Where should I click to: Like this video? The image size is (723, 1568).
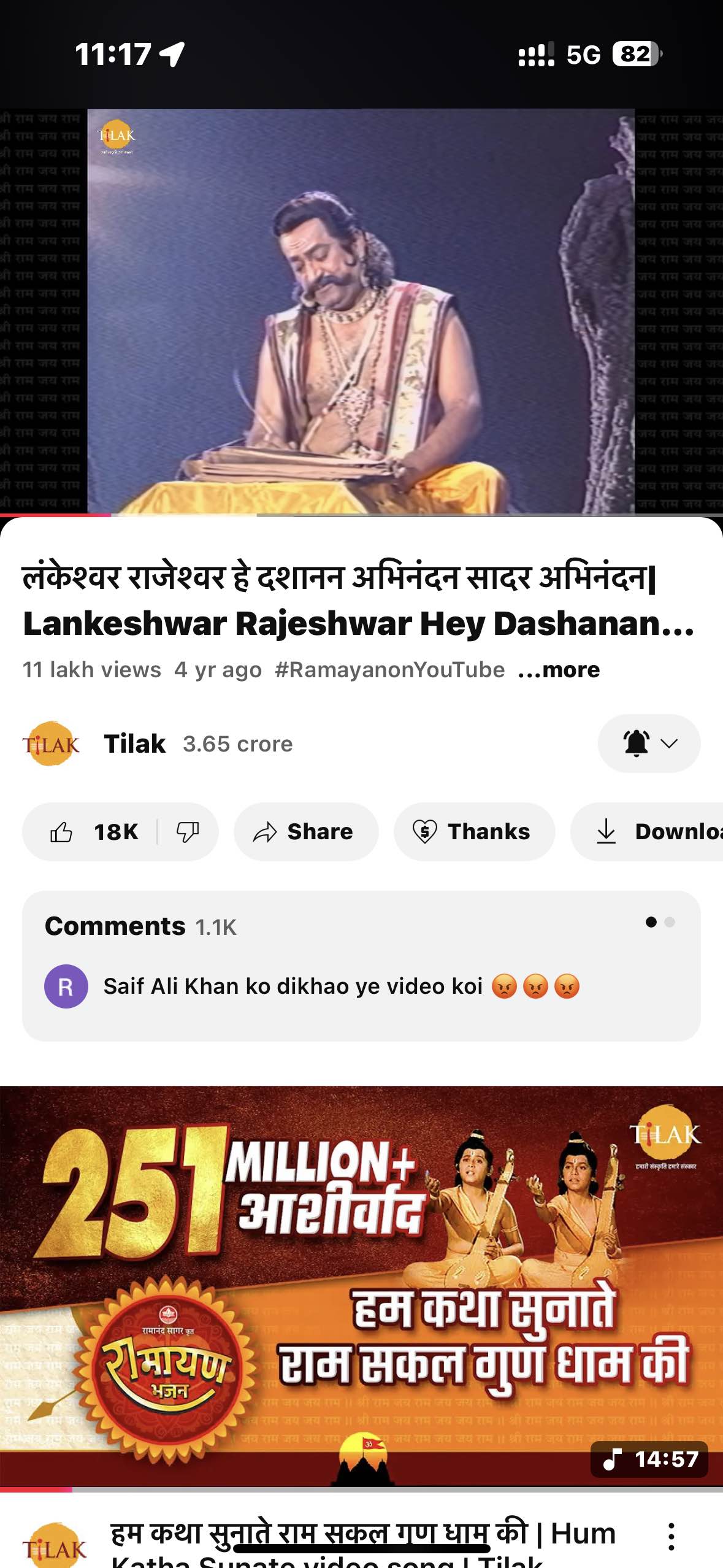(x=92, y=832)
